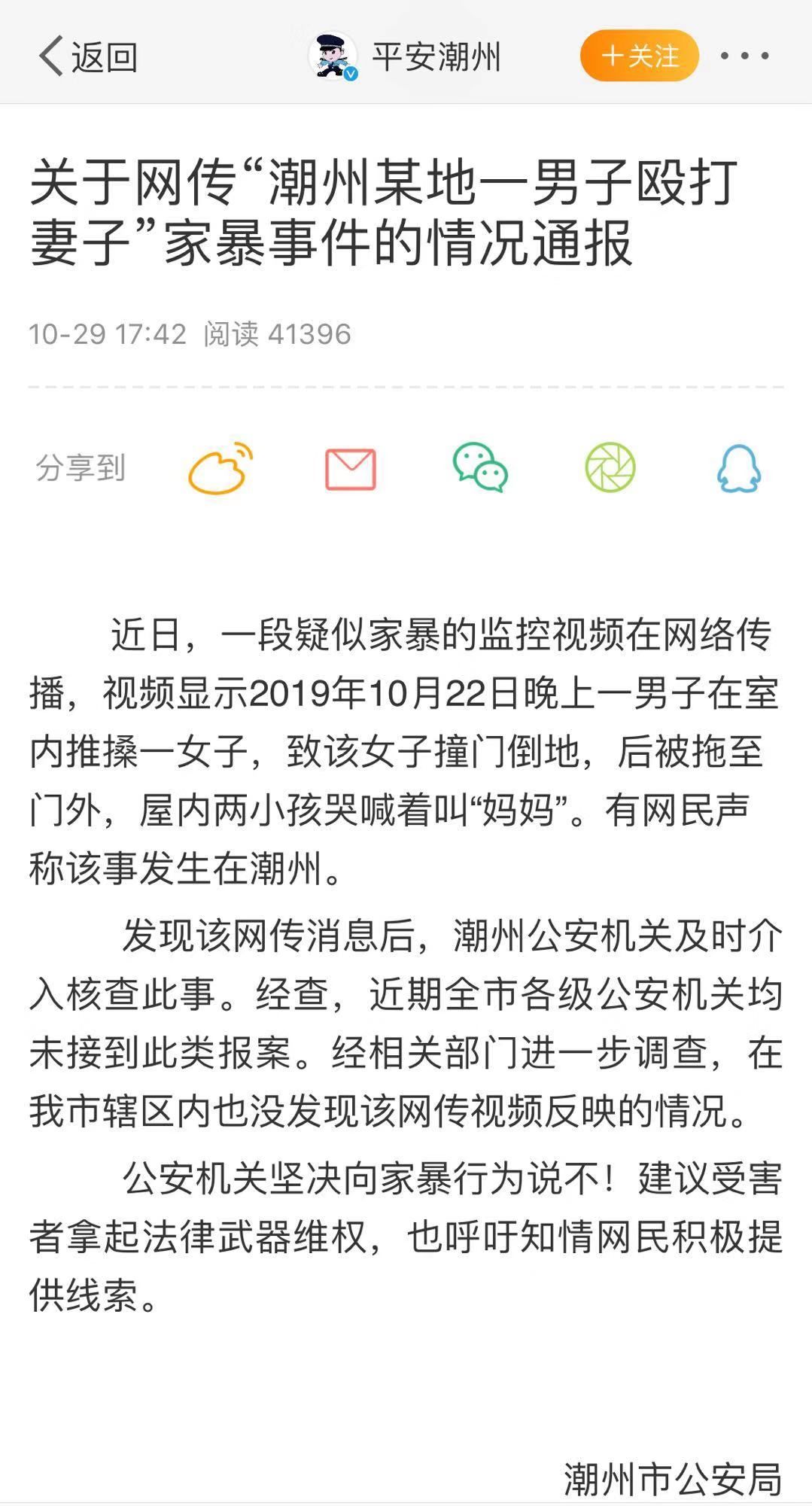Image resolution: width=812 pixels, height=1506 pixels.
Task: Share the article to WeChat
Action: (x=480, y=467)
